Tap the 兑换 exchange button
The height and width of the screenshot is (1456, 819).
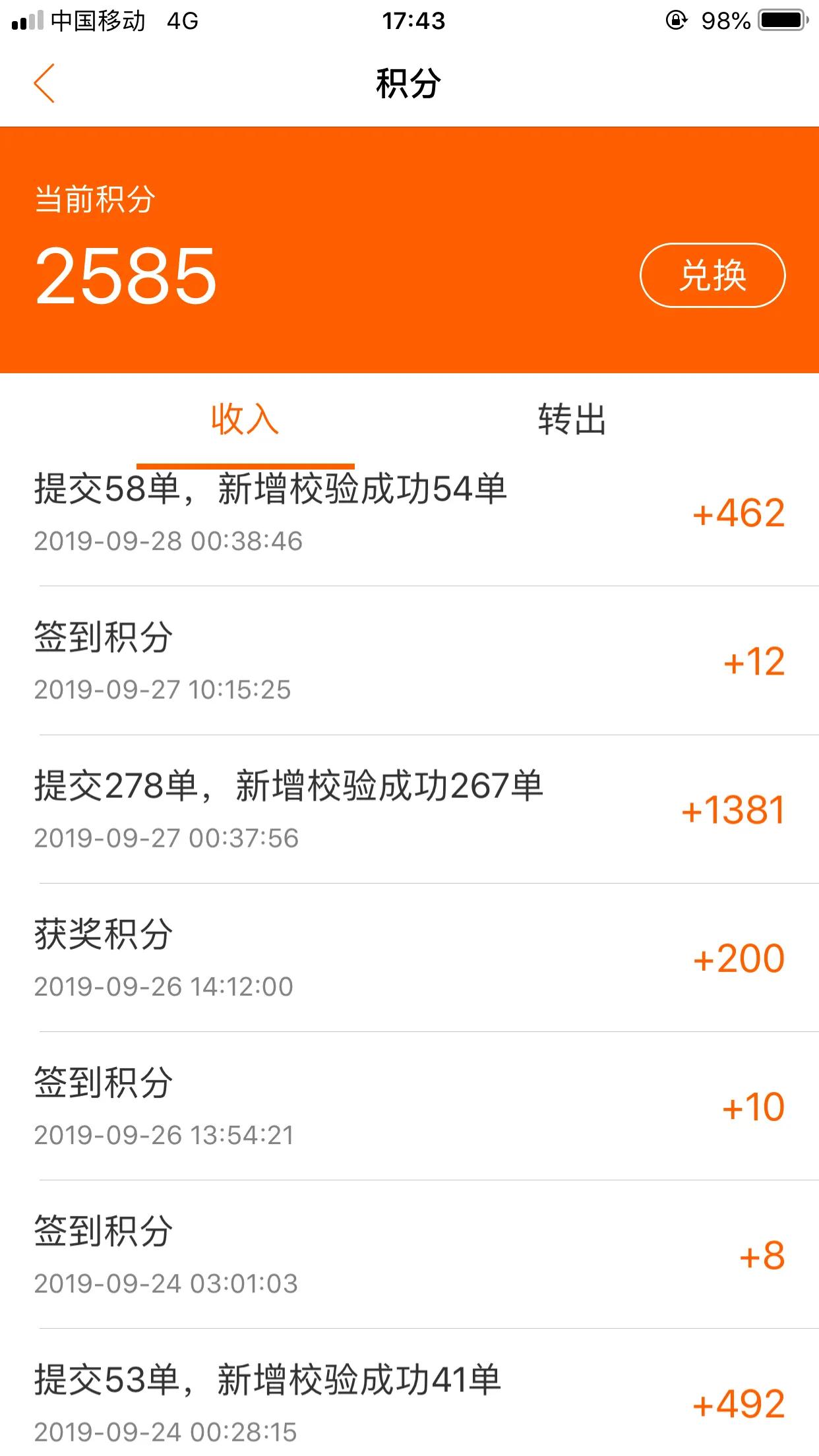(713, 276)
